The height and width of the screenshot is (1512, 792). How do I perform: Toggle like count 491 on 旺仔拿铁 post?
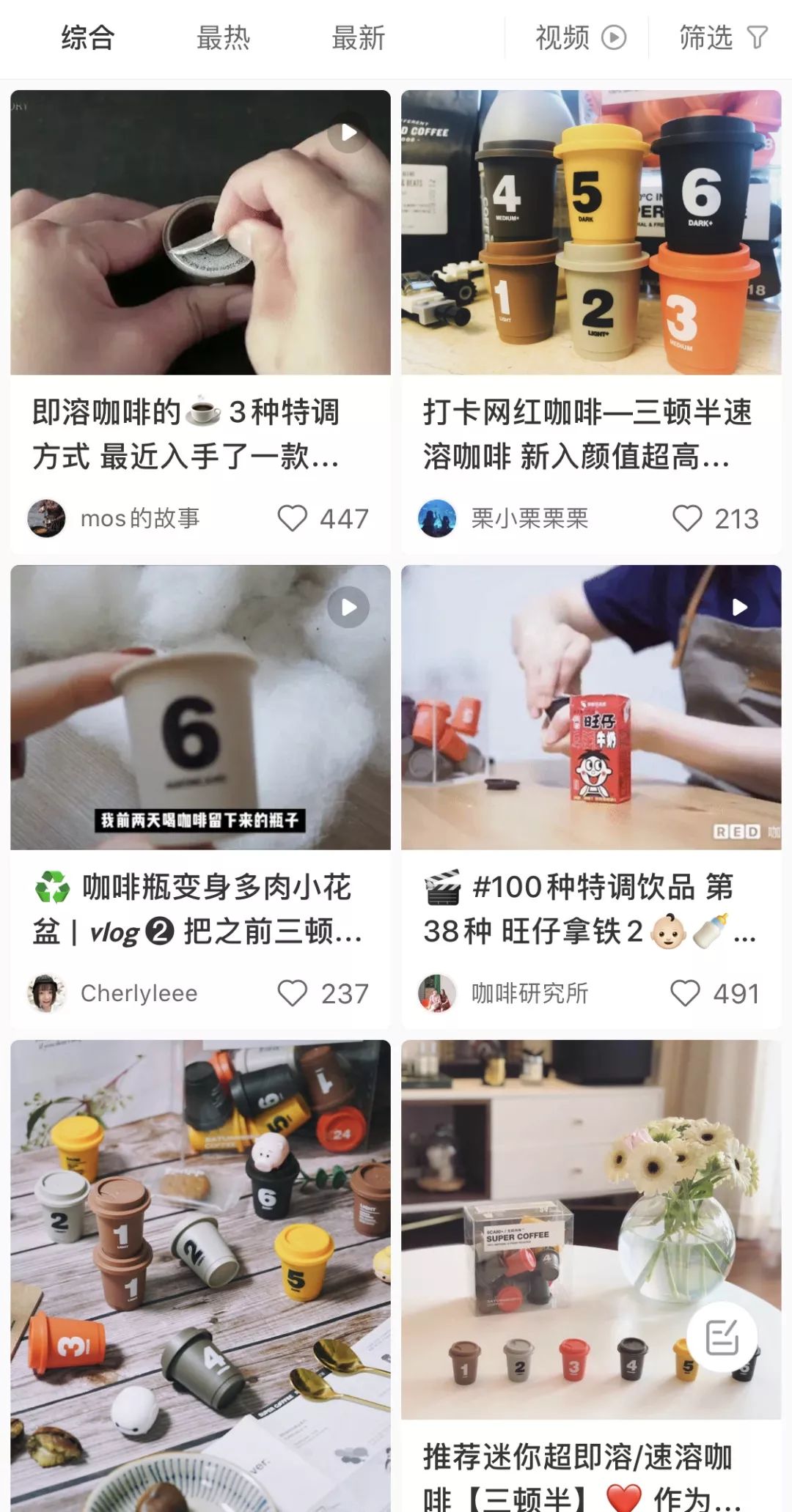point(715,994)
